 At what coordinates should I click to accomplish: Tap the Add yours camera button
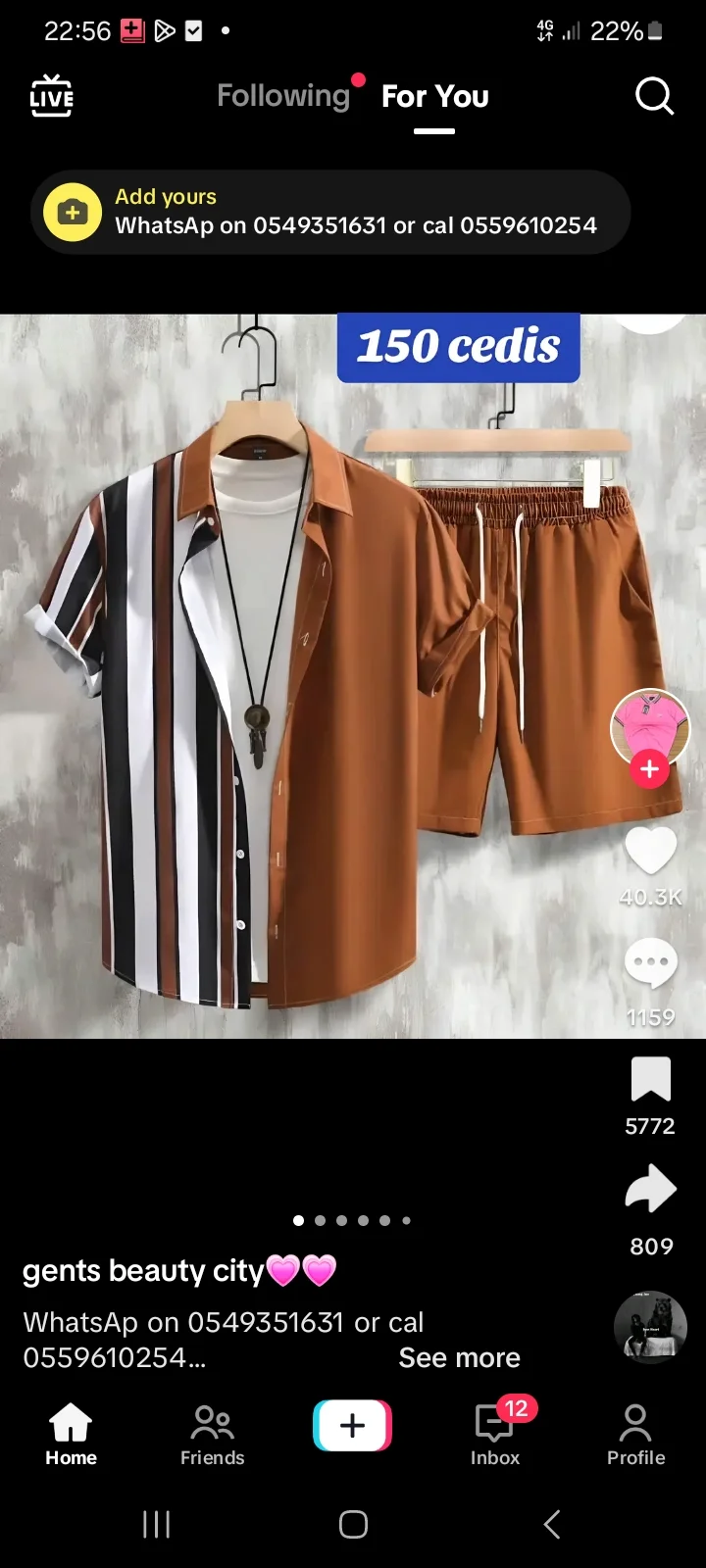click(73, 212)
